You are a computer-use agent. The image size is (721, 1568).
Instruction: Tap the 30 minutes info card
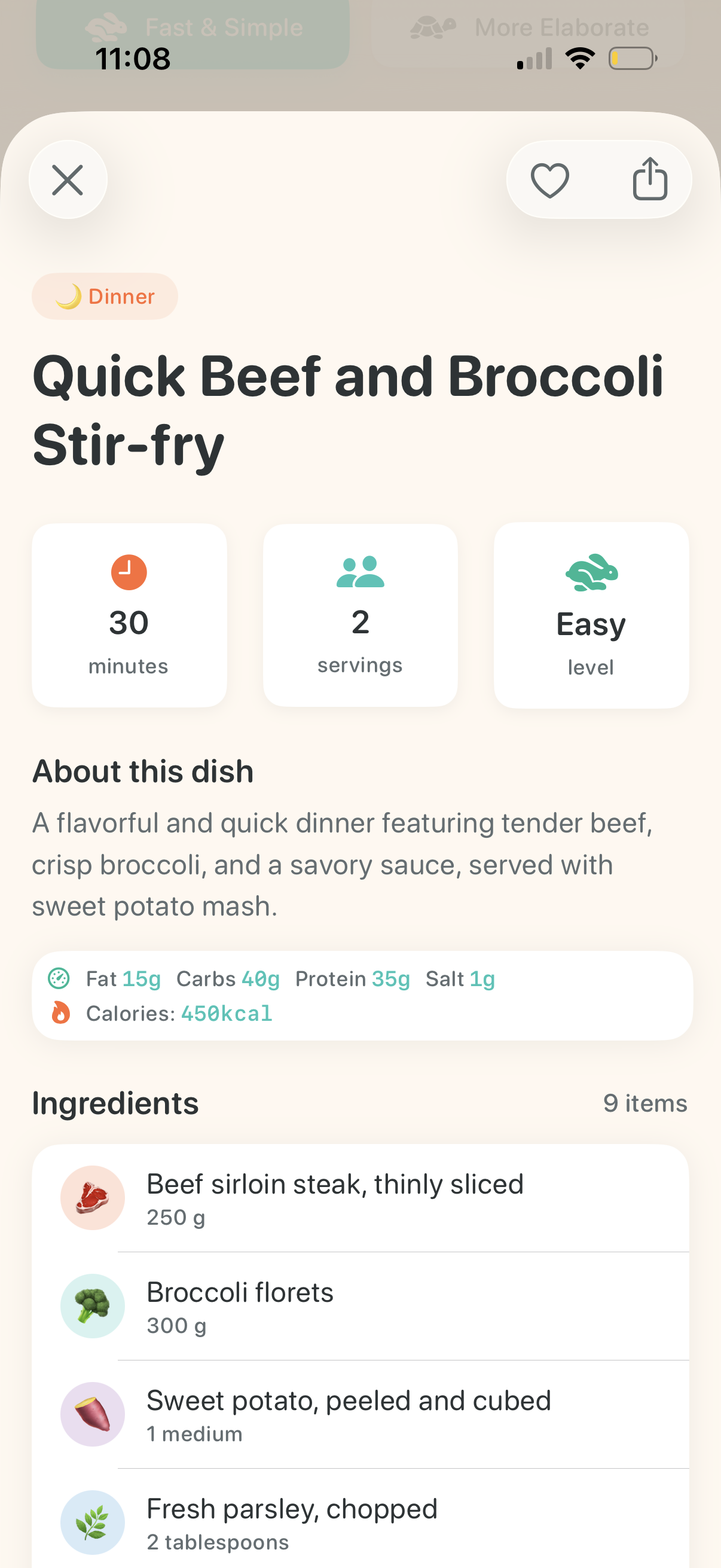tap(129, 614)
